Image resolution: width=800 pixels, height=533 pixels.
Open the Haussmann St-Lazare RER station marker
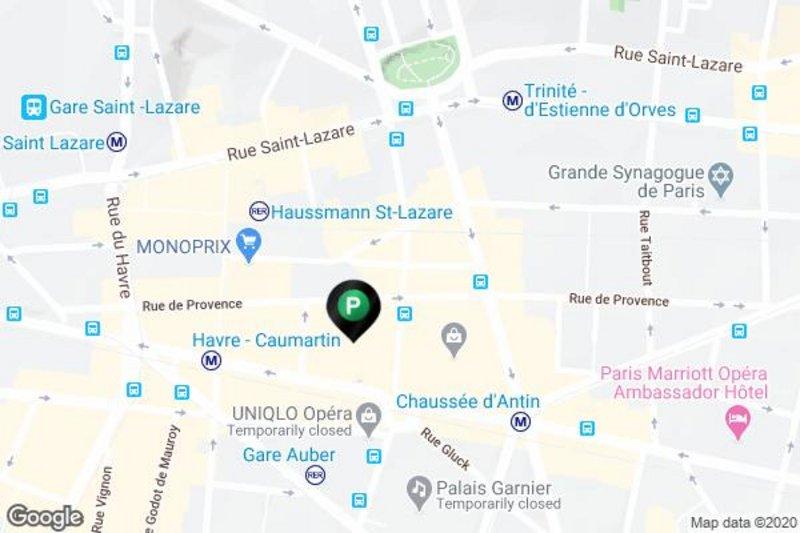point(259,212)
